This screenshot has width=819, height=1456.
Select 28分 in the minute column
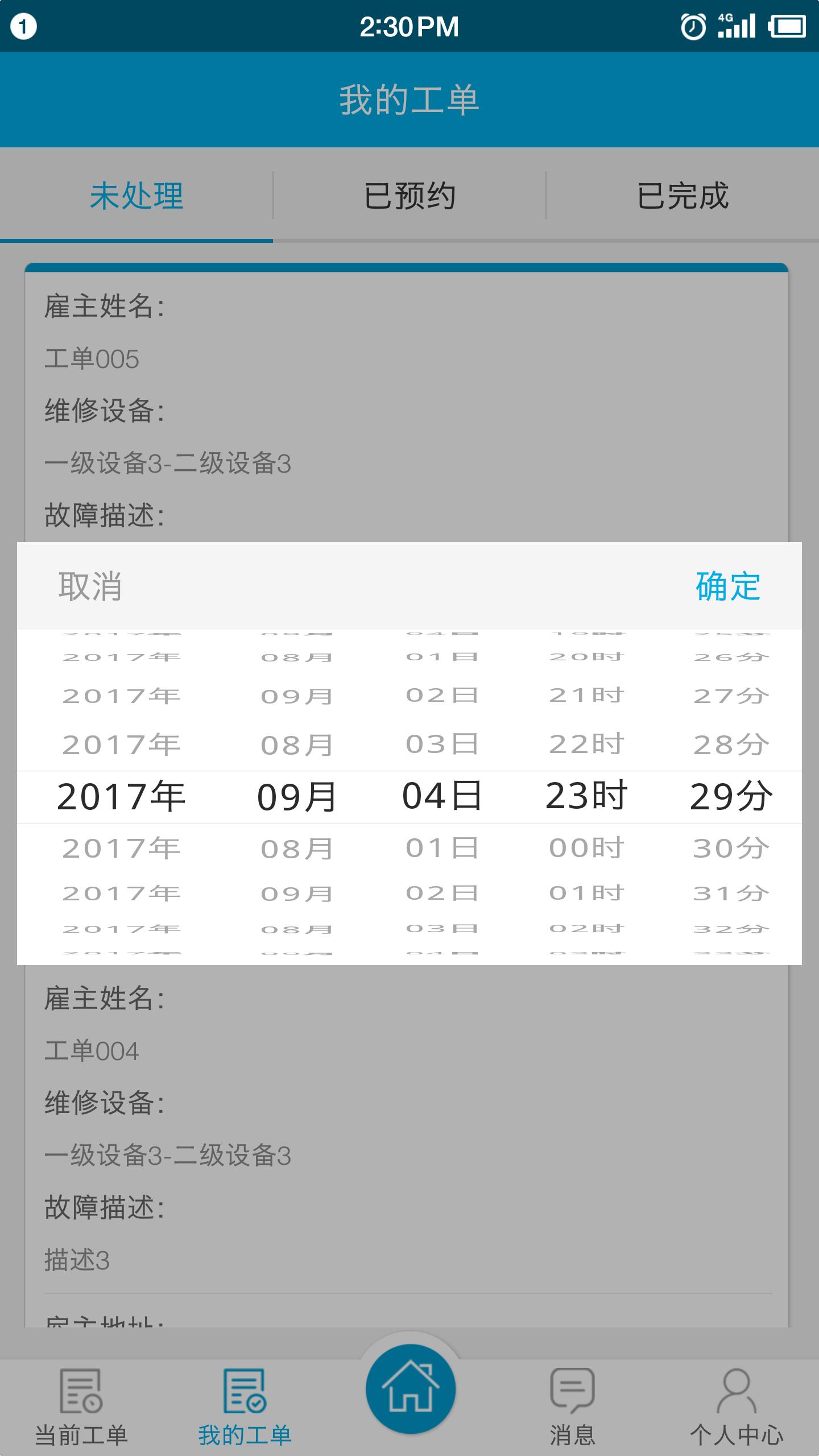731,744
